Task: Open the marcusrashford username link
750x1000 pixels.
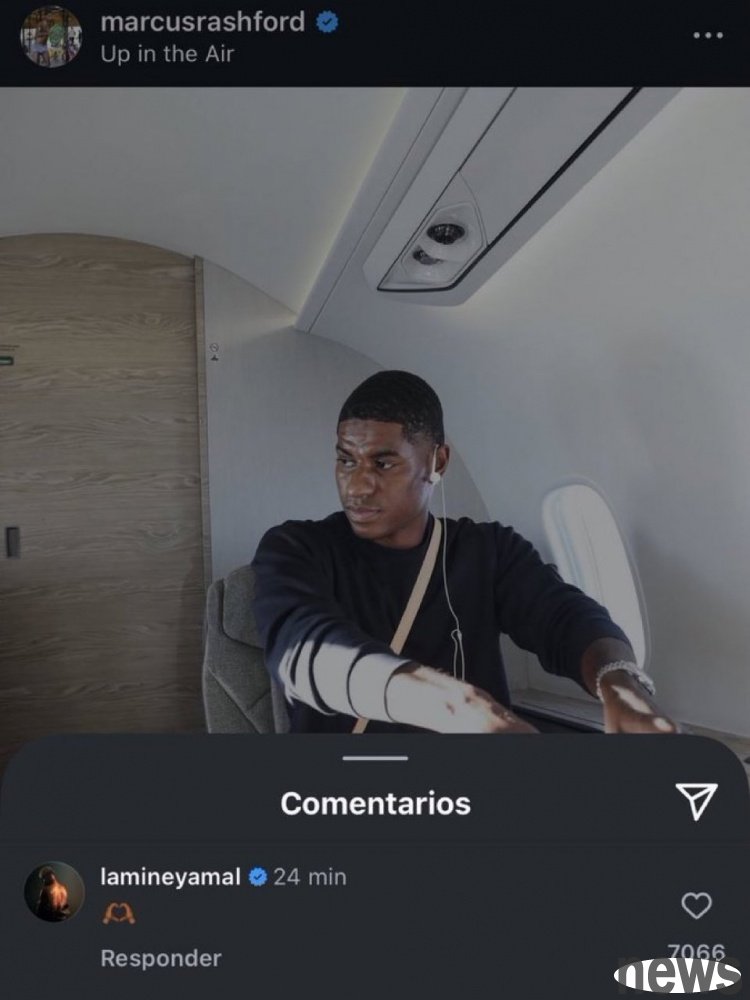Action: point(202,22)
